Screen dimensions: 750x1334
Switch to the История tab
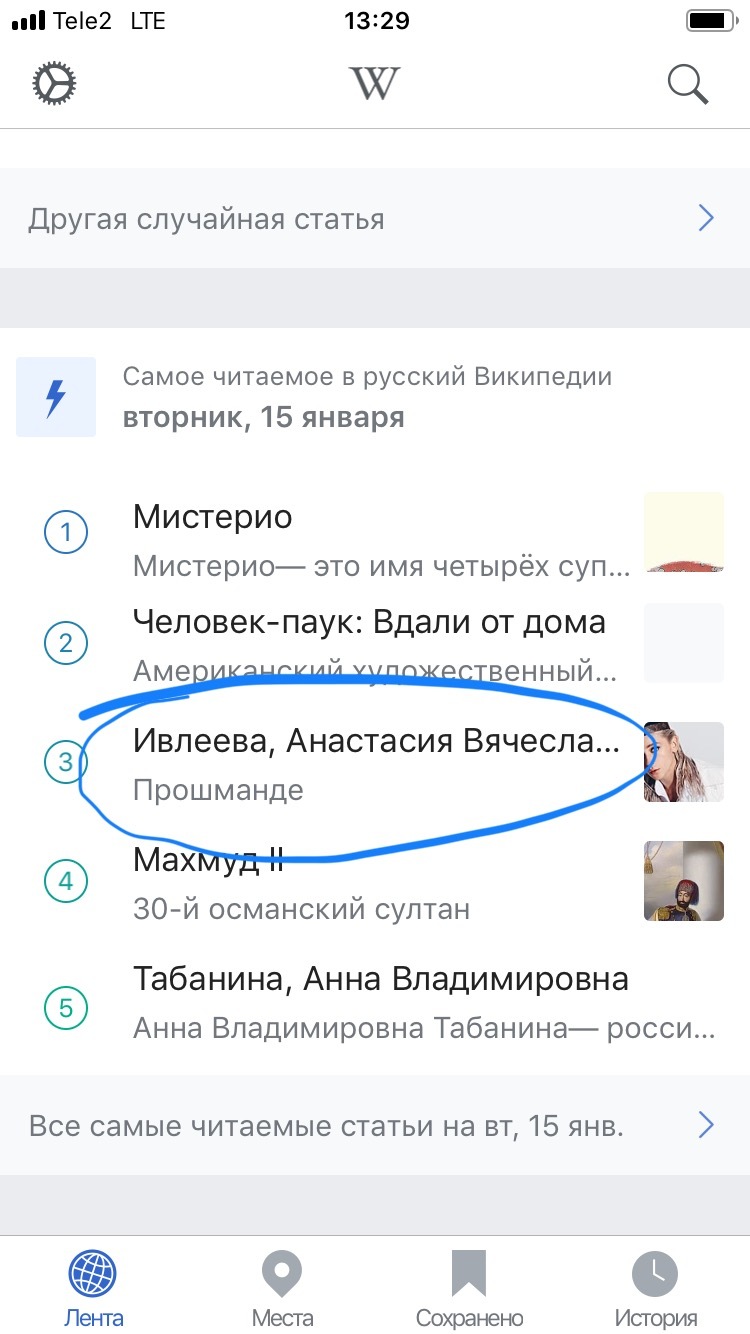pos(656,1289)
